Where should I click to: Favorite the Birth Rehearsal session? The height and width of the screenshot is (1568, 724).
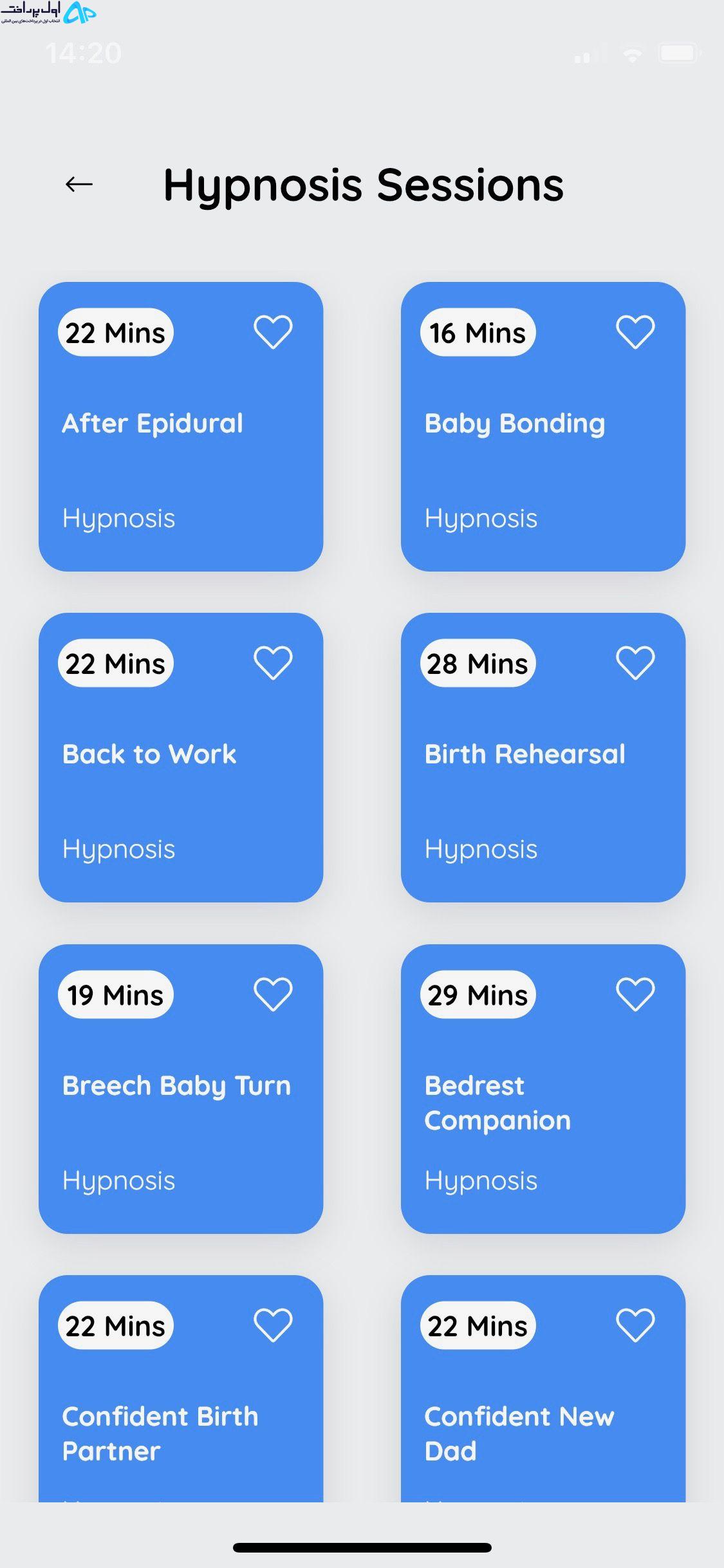[x=635, y=663]
